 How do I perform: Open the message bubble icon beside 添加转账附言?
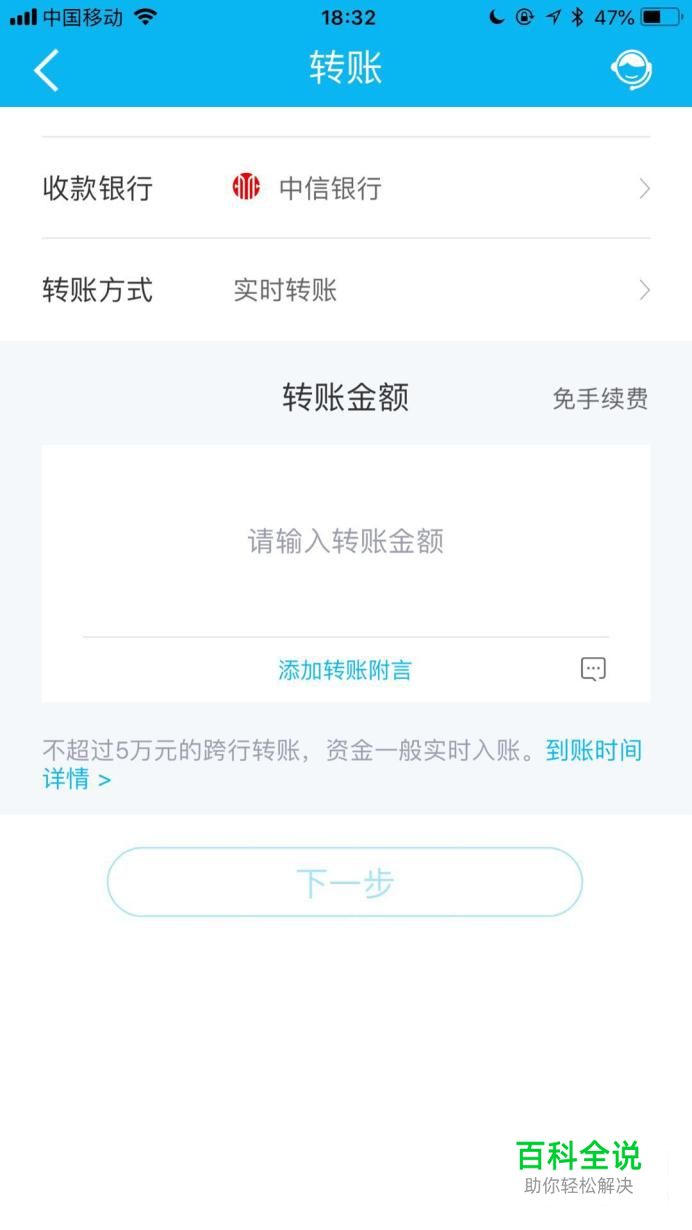[594, 669]
